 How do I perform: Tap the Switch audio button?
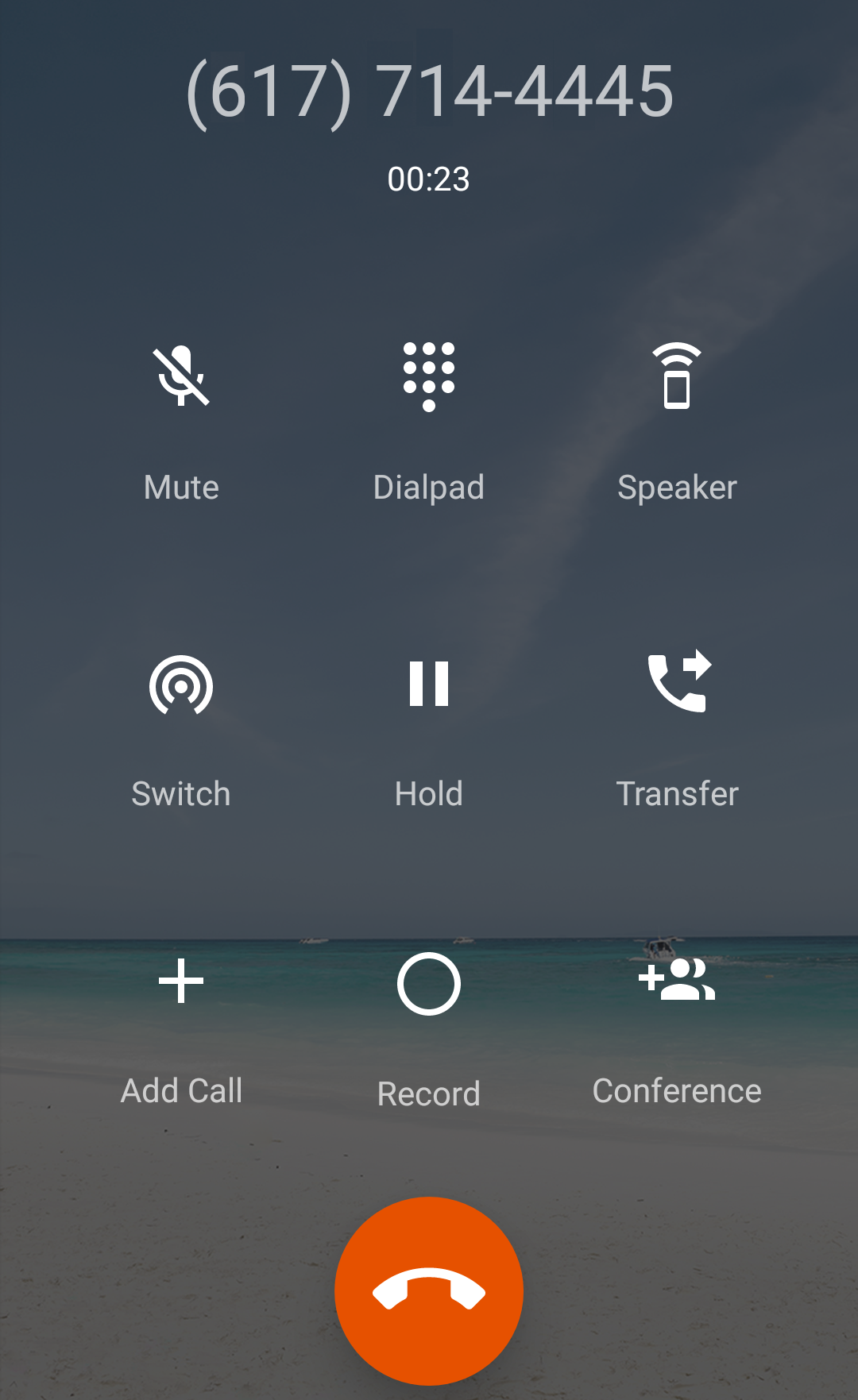pyautogui.click(x=181, y=685)
